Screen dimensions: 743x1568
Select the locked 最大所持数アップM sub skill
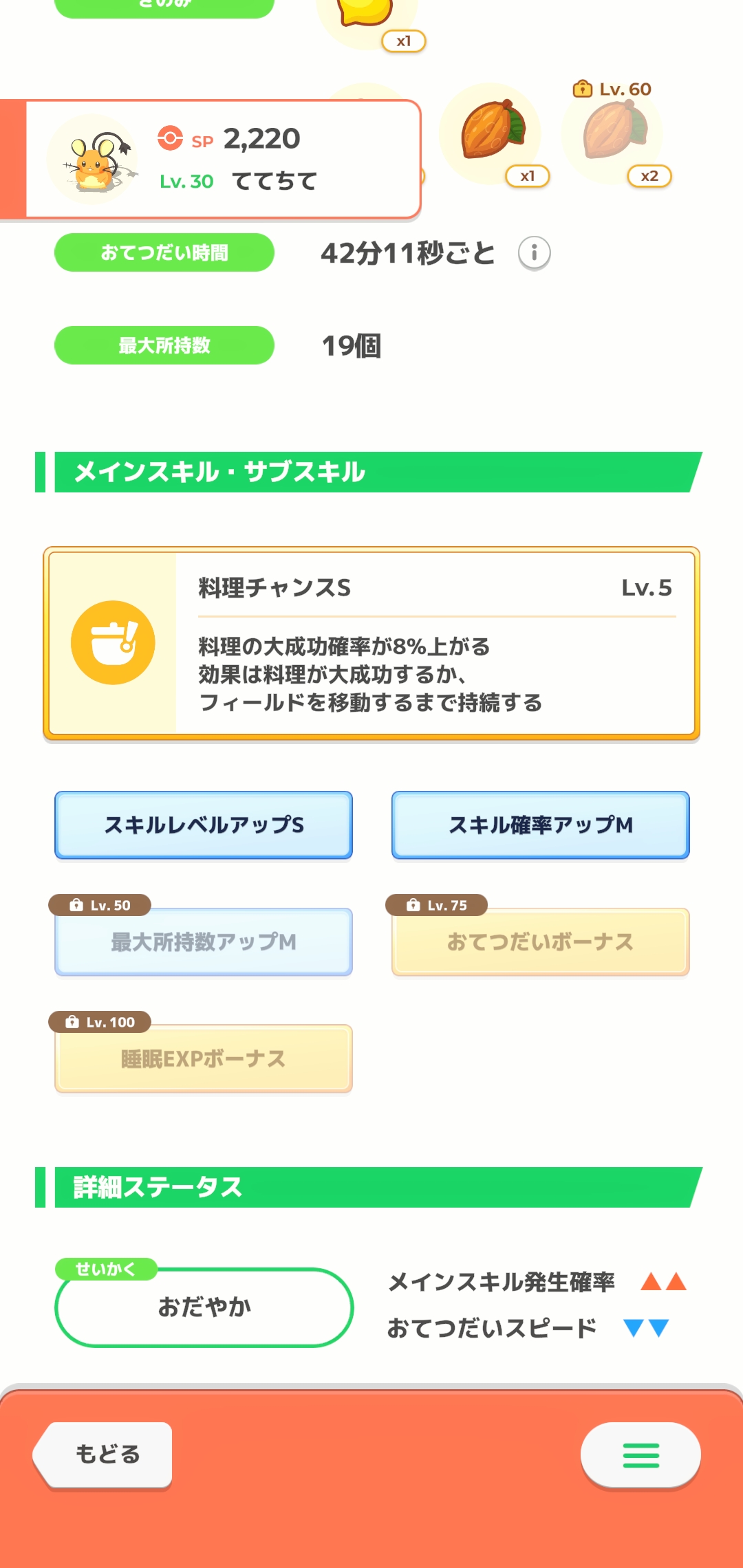(204, 941)
